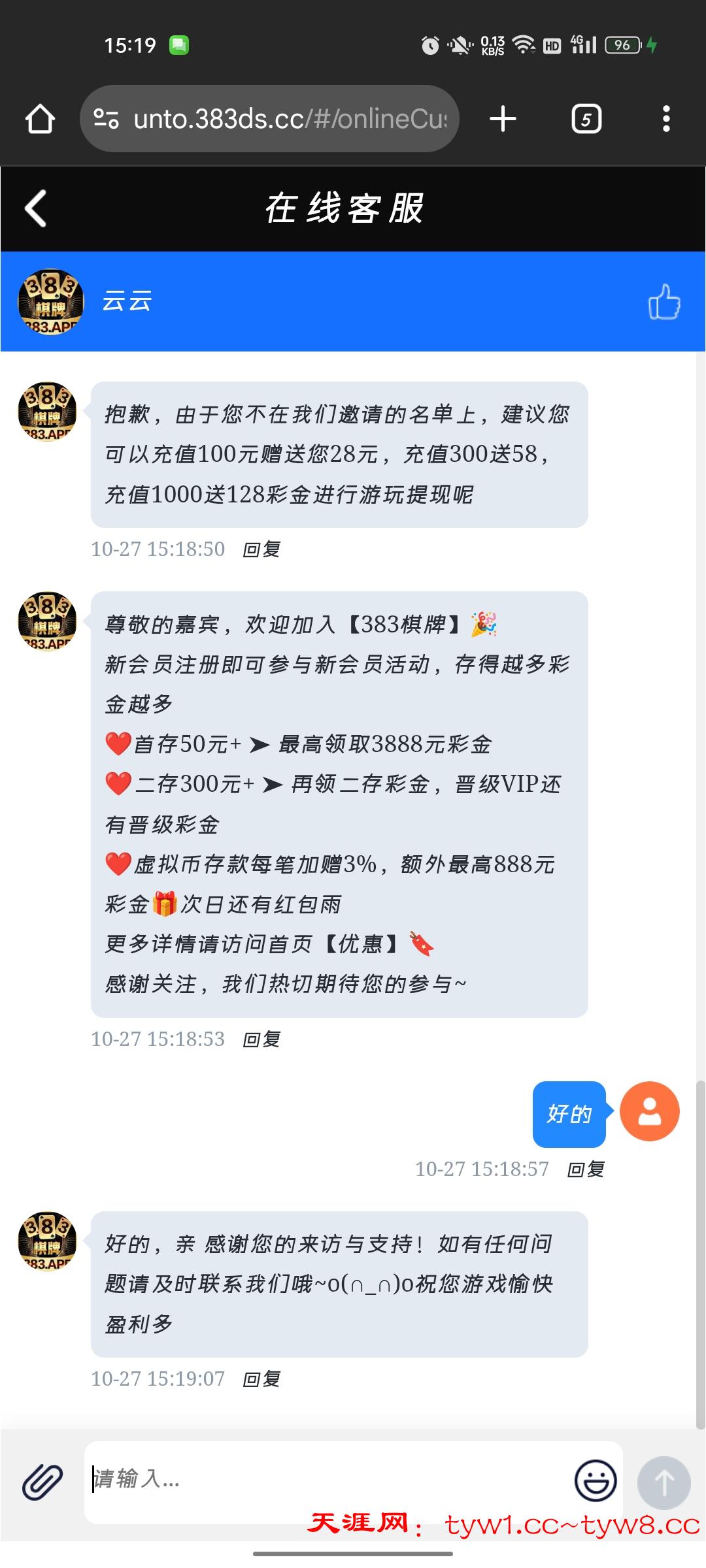The image size is (706, 1568).
Task: Open the browser overflow menu
Action: tap(665, 119)
